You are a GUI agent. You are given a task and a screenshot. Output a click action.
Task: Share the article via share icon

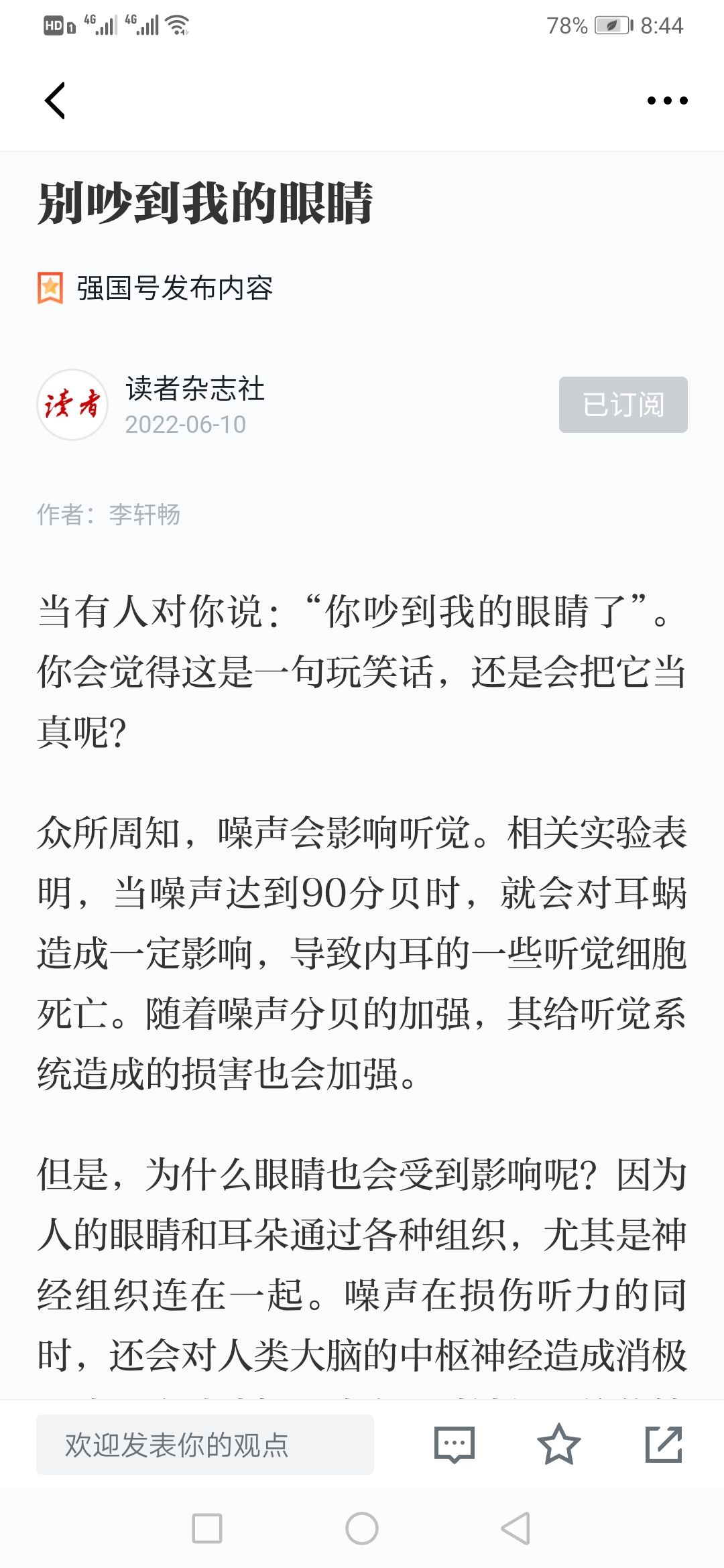(x=664, y=1445)
